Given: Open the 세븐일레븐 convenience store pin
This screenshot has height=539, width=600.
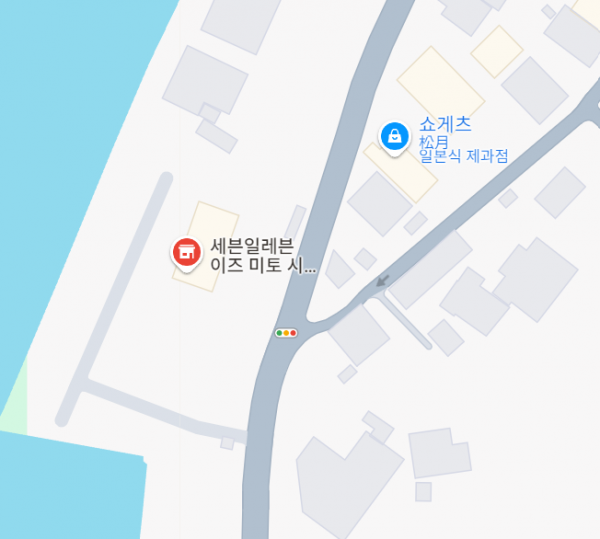Looking at the screenshot, I should (185, 253).
